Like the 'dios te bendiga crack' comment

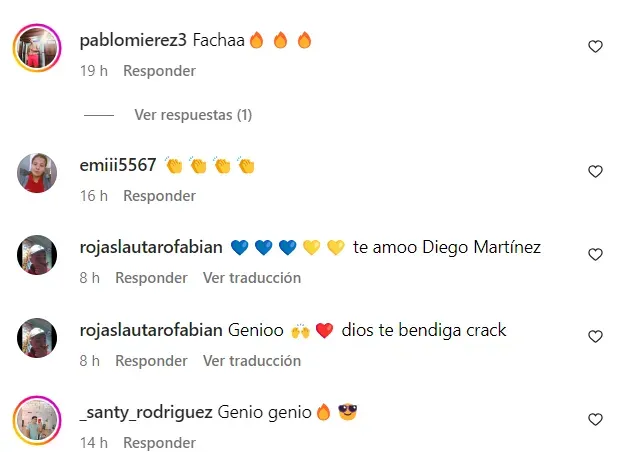tap(595, 337)
